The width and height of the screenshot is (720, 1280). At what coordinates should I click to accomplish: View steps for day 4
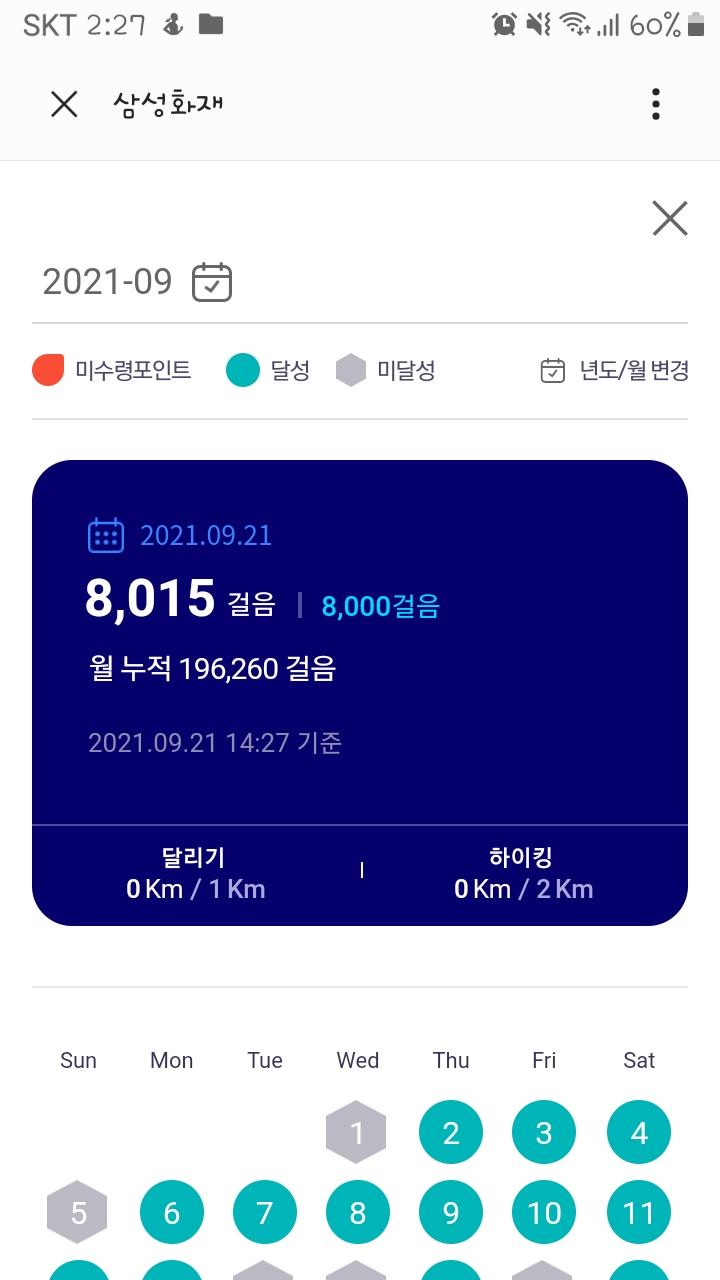pyautogui.click(x=639, y=1133)
